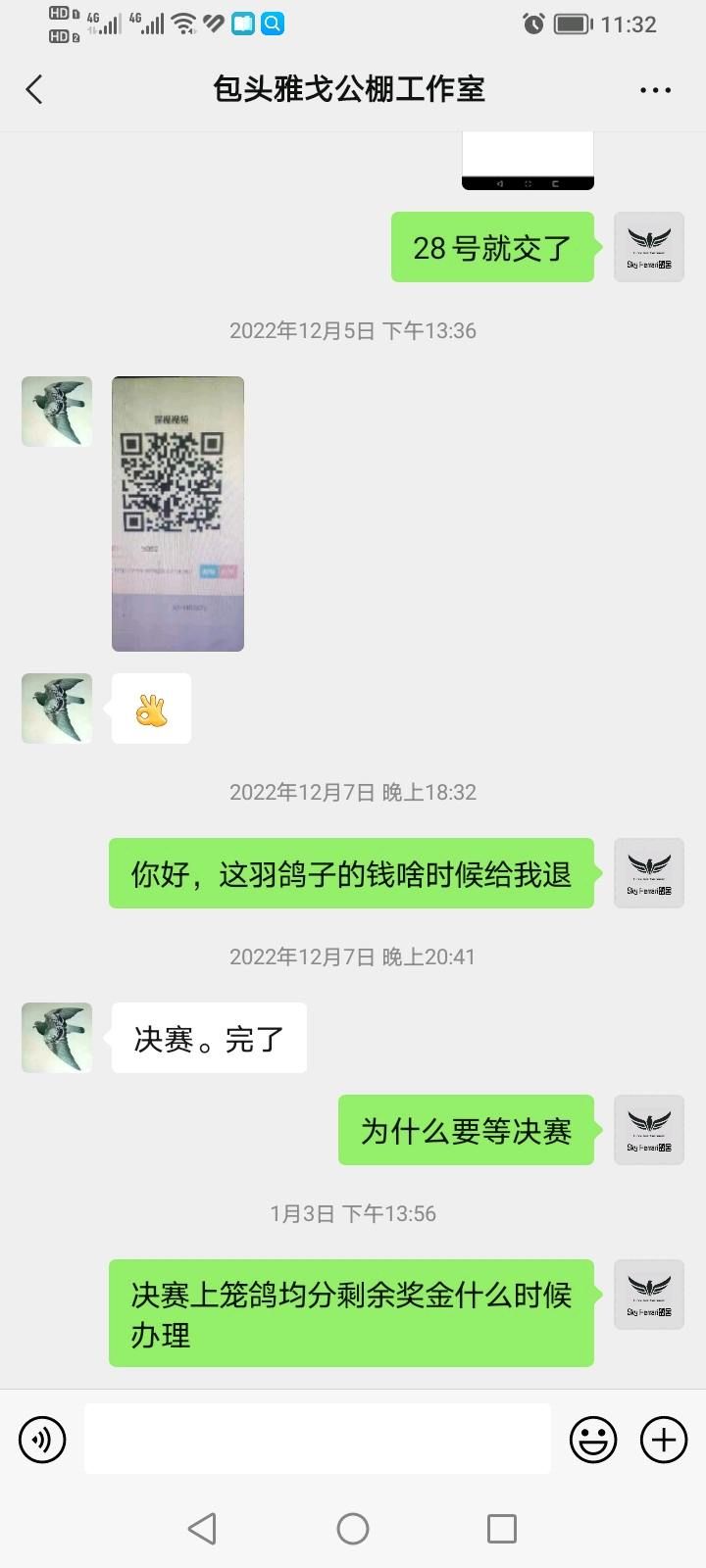Viewport: 706px width, 1568px height.
Task: View the contact's avatar beside QR code
Action: [57, 412]
